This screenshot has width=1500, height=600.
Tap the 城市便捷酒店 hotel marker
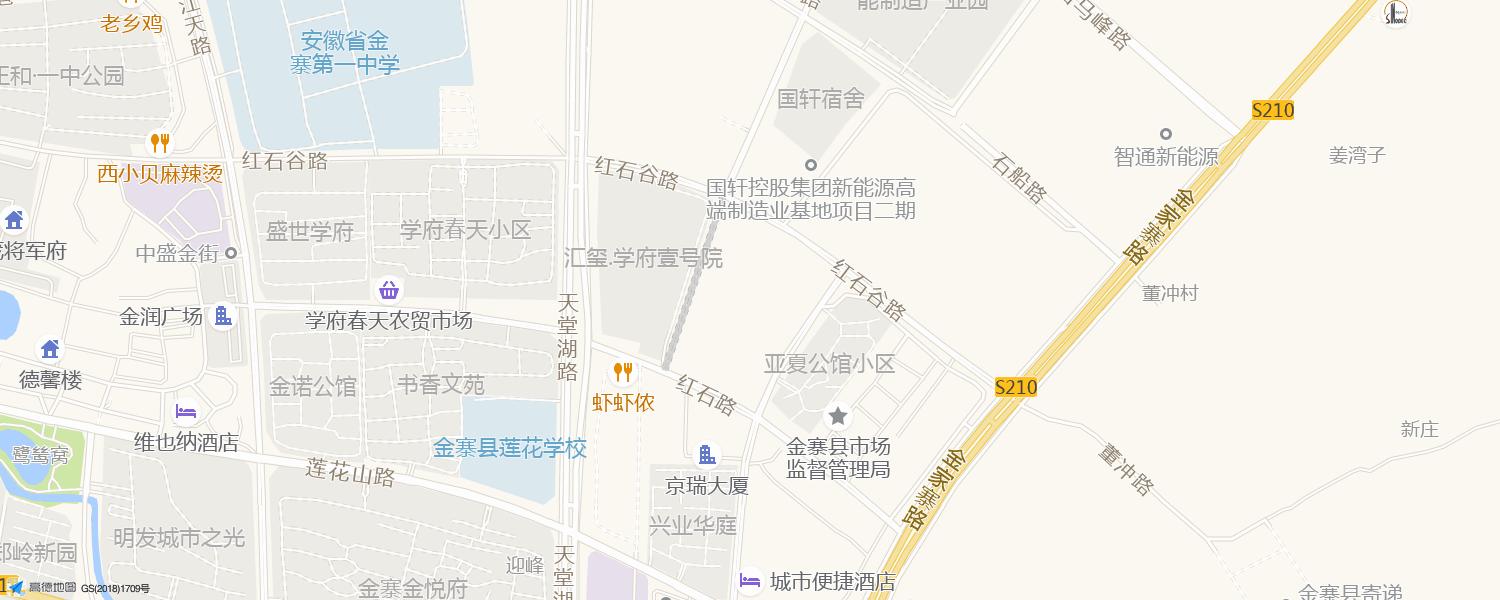(749, 580)
